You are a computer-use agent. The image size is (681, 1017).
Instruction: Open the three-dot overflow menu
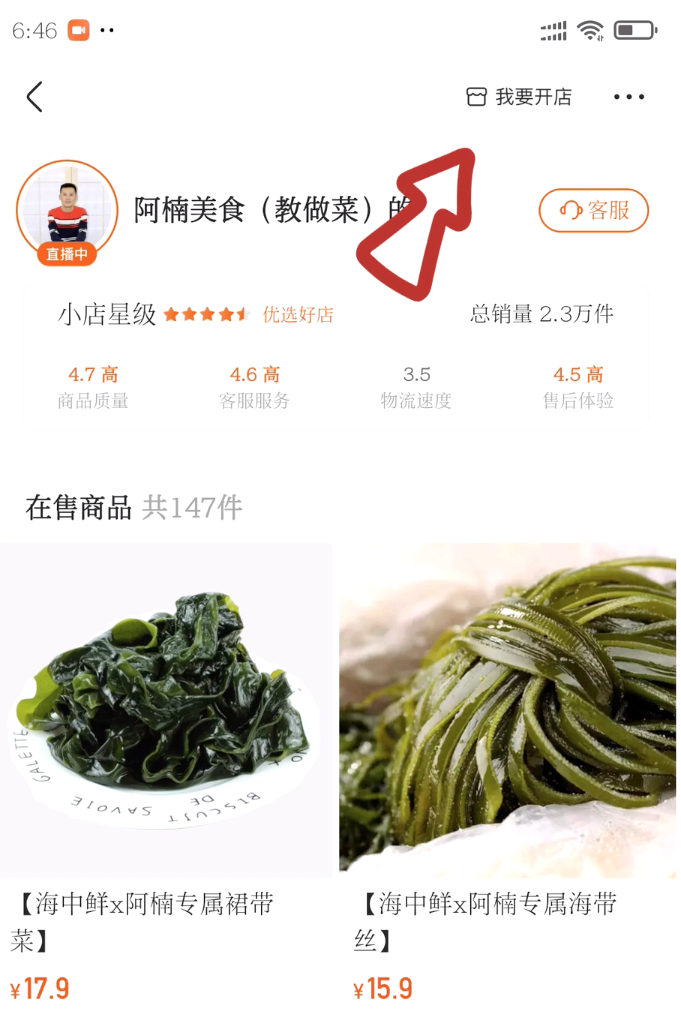point(629,97)
